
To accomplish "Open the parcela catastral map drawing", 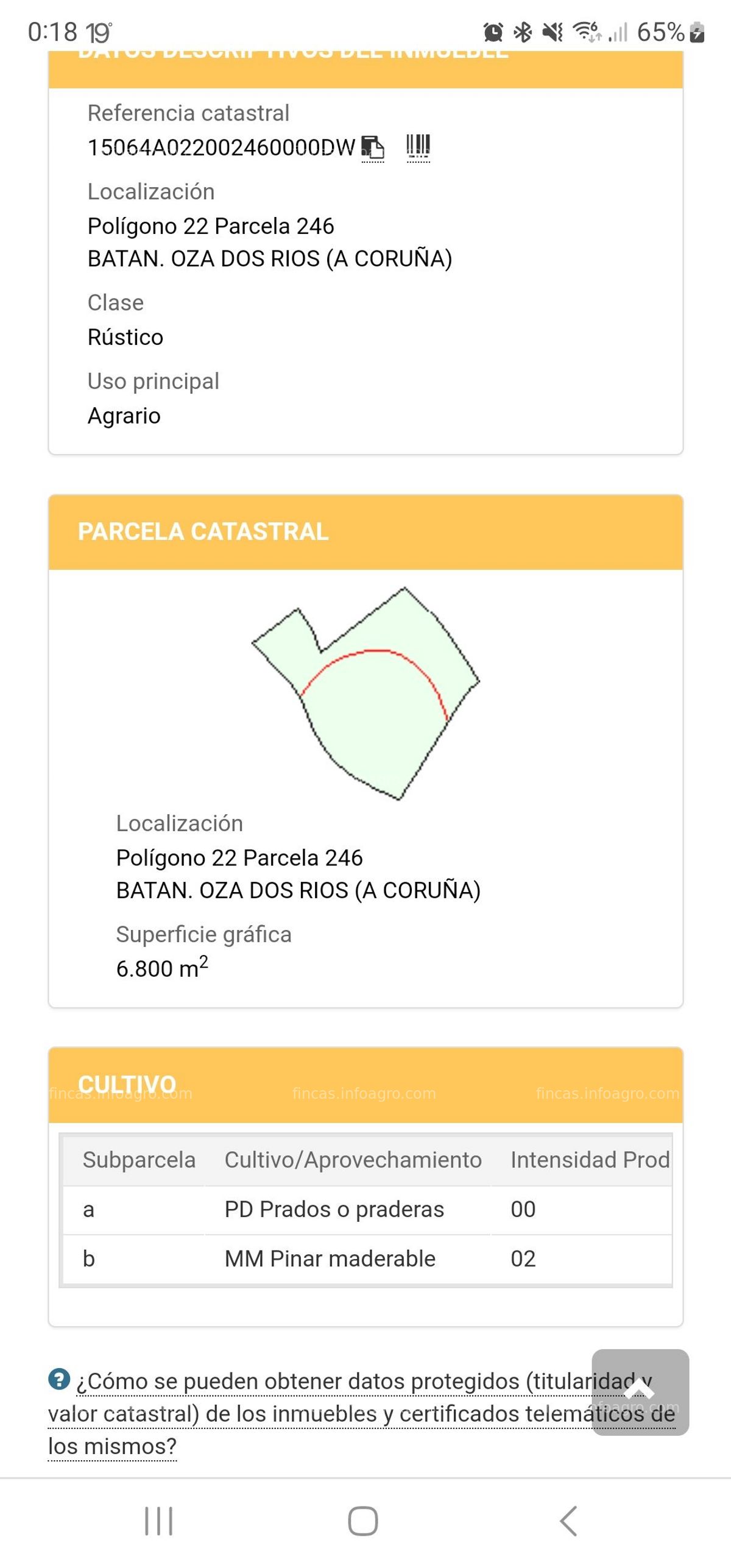I will pos(365,694).
